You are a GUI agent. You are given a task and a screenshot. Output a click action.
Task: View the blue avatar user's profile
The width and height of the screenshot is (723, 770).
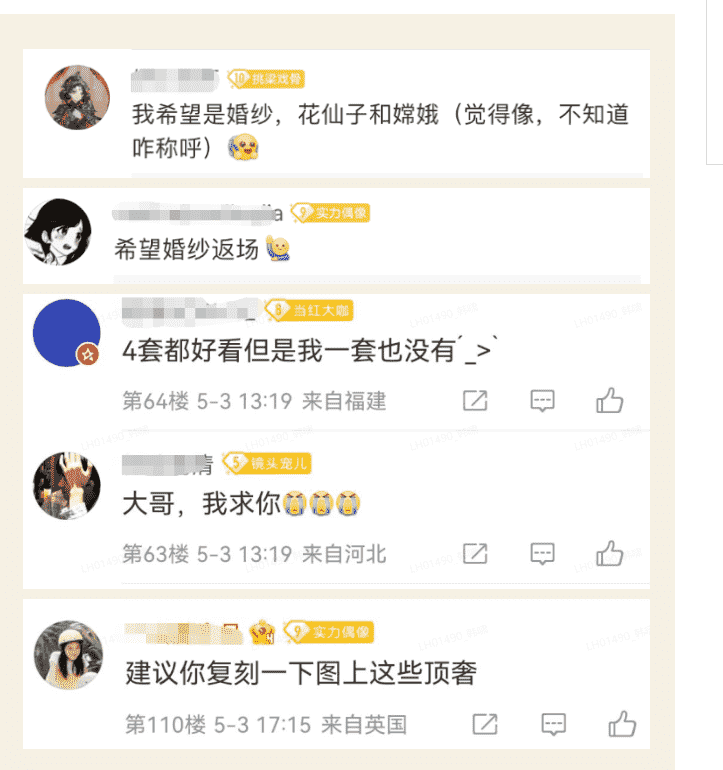(67, 331)
